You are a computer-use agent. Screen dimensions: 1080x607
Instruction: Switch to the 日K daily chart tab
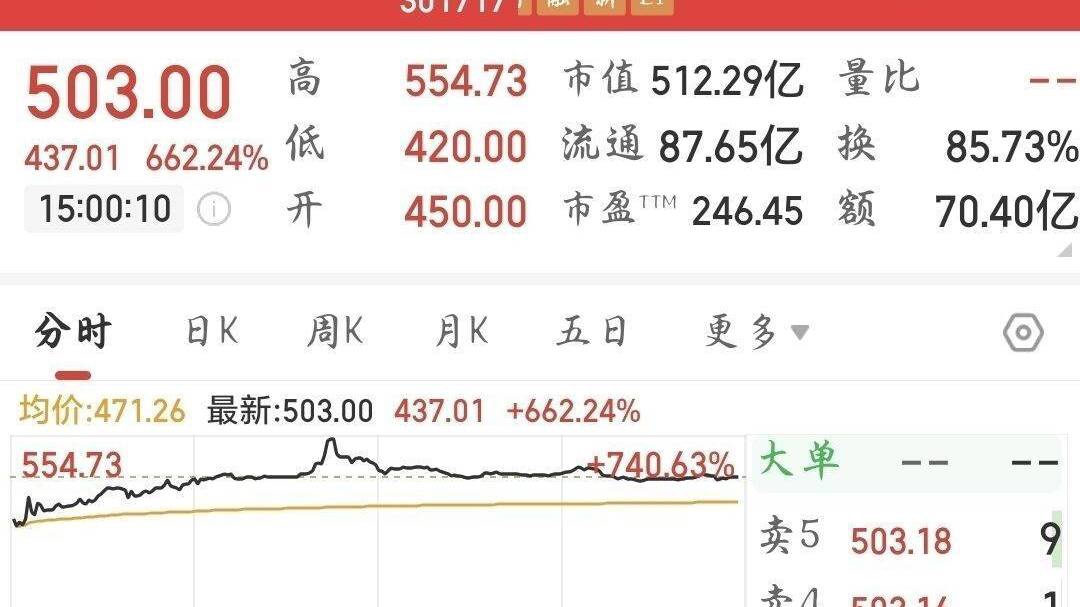click(212, 332)
